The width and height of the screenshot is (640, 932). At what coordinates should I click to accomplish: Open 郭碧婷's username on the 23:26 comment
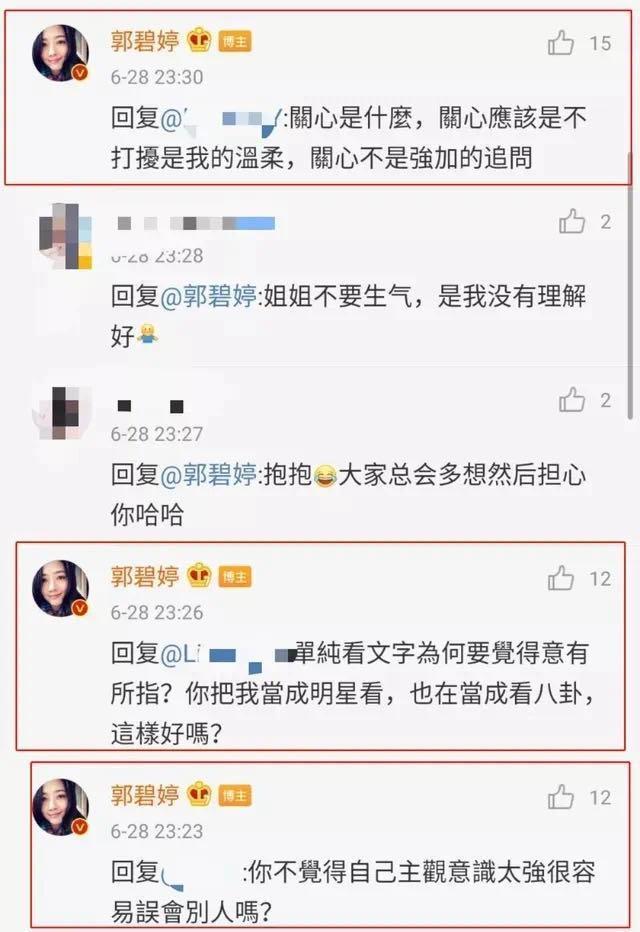[x=144, y=575]
